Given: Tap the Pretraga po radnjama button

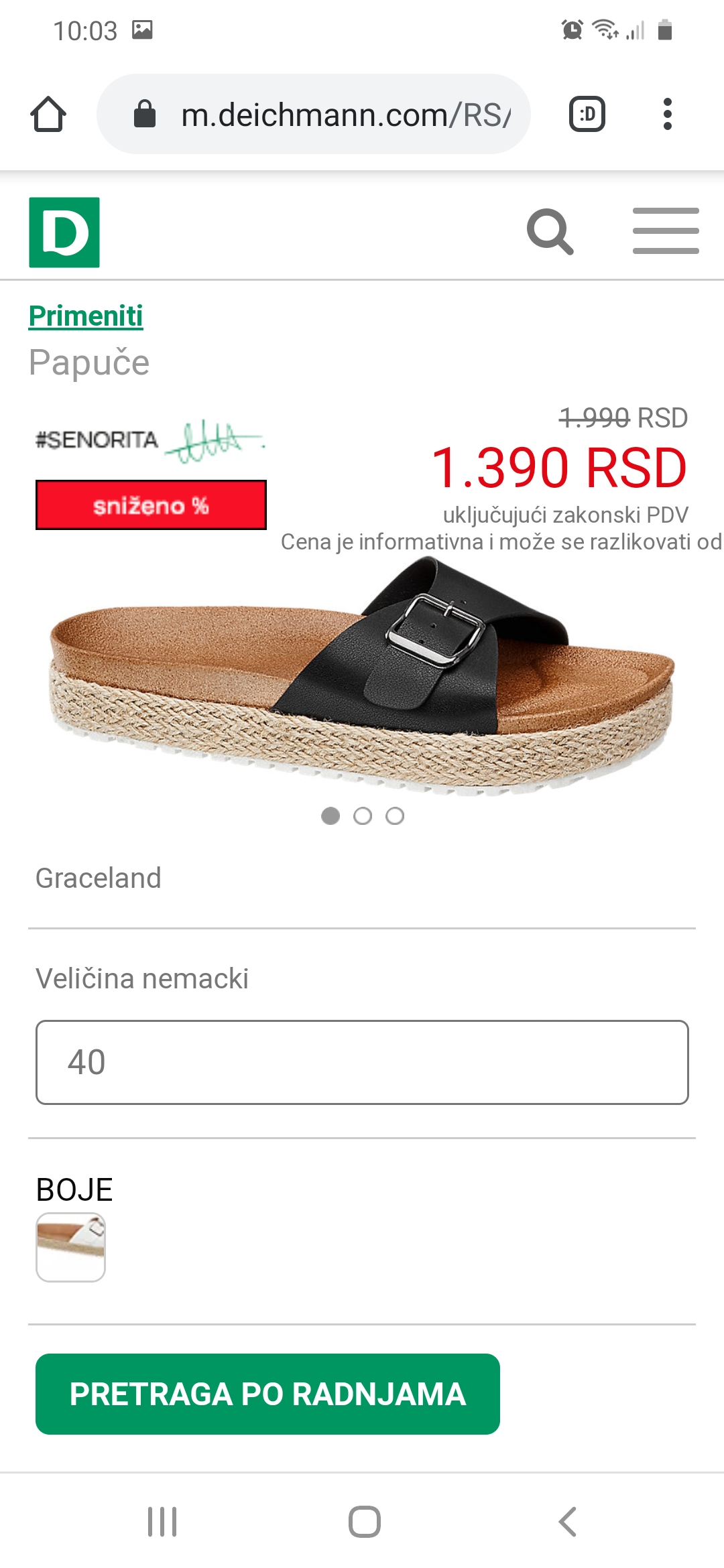Looking at the screenshot, I should 267,1394.
